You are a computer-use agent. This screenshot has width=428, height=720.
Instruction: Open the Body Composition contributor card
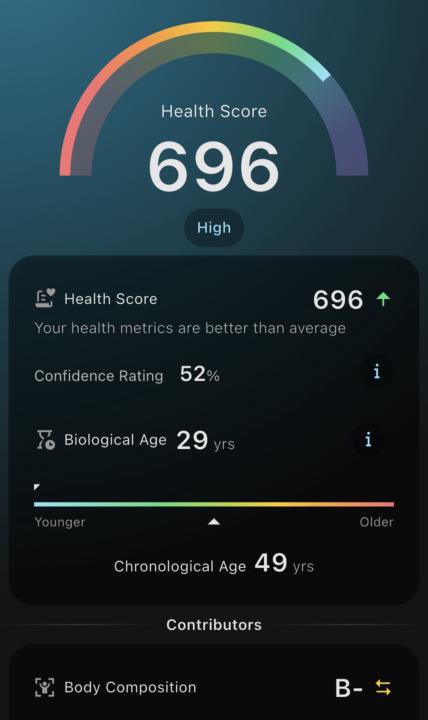pyautogui.click(x=214, y=682)
